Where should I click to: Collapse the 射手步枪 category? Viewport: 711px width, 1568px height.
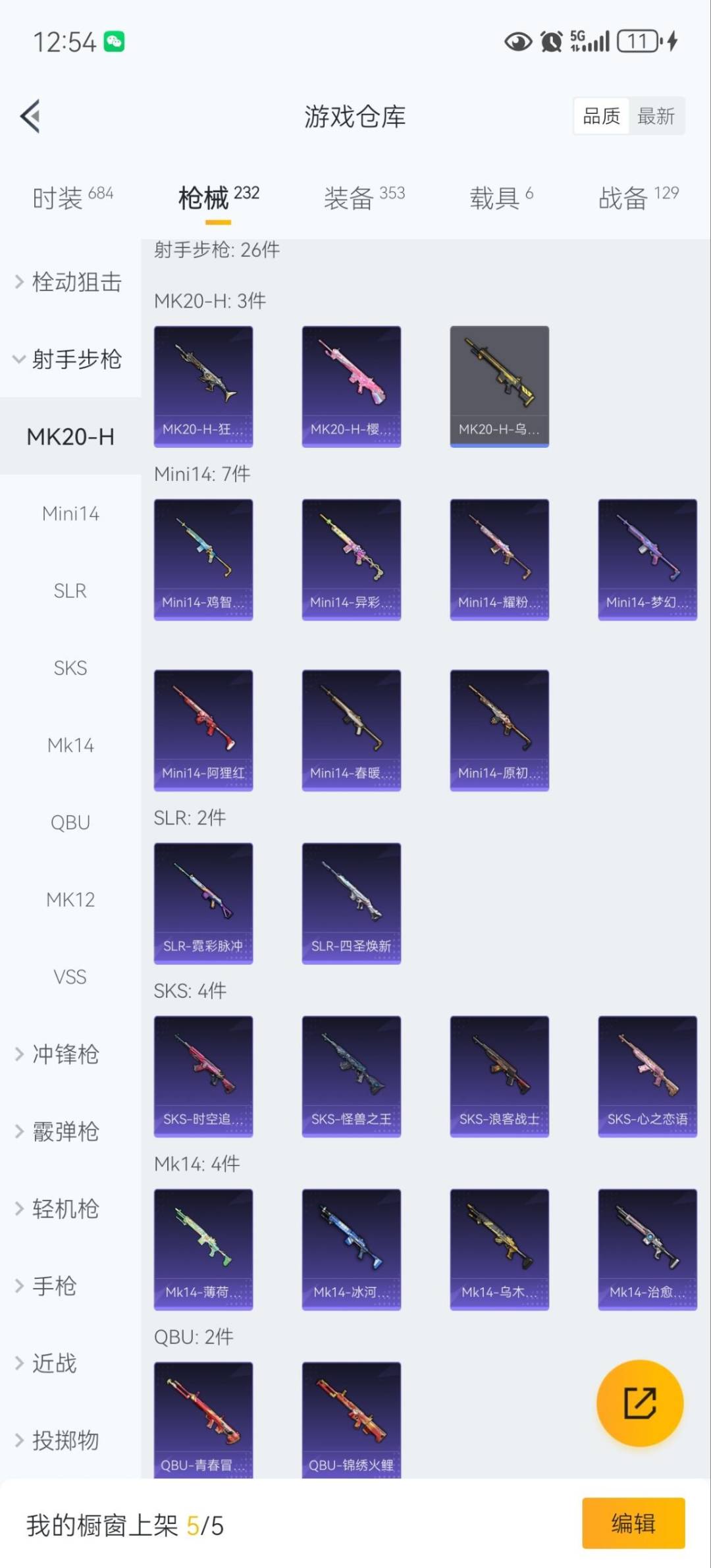click(70, 360)
